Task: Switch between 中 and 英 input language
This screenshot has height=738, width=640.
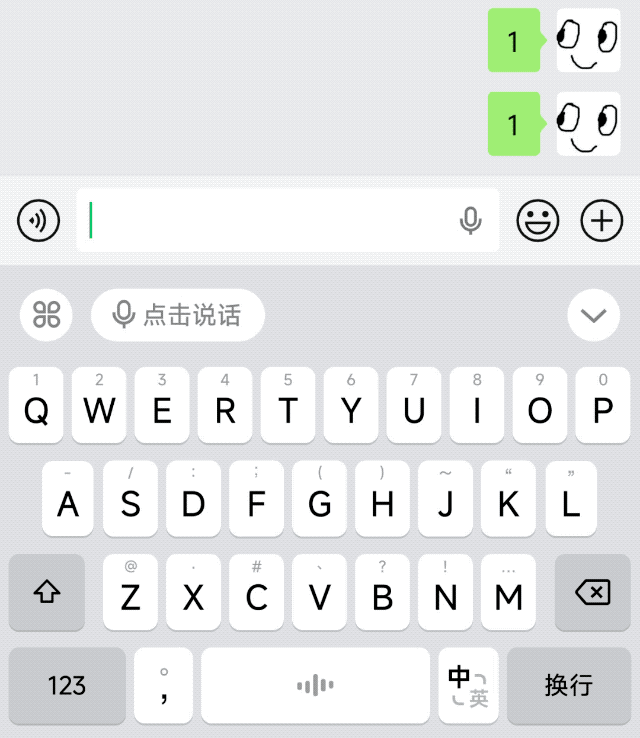Action: pyautogui.click(x=468, y=686)
